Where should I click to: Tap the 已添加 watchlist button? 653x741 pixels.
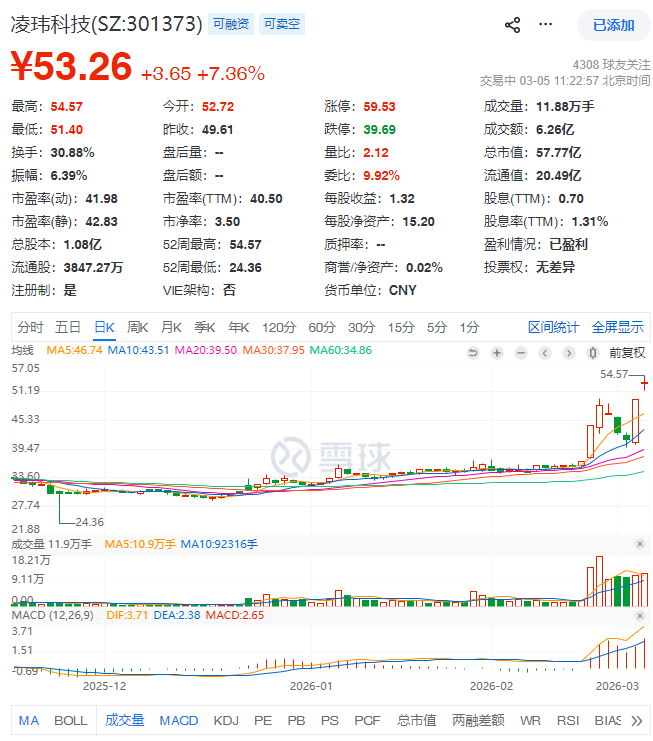(613, 25)
